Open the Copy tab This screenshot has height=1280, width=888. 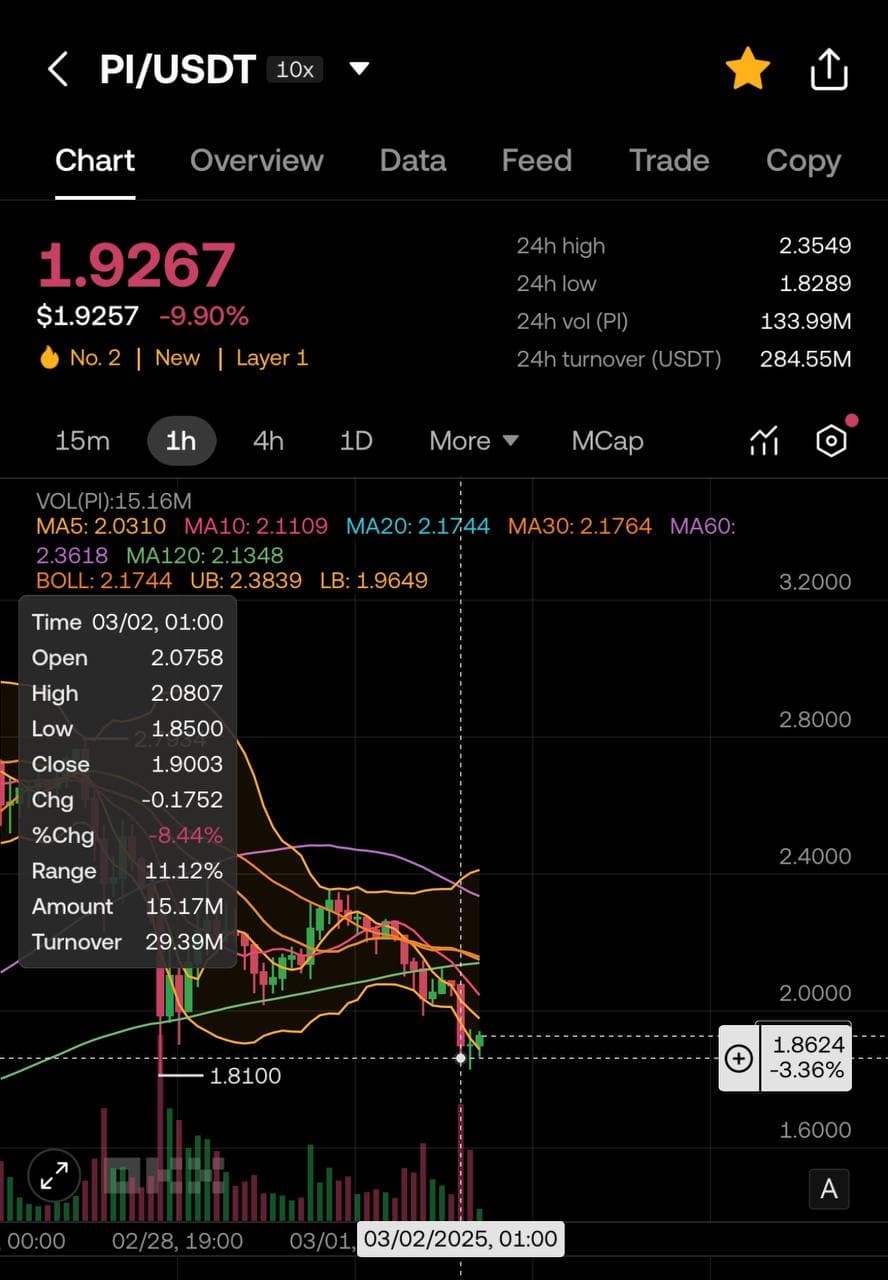(x=802, y=161)
